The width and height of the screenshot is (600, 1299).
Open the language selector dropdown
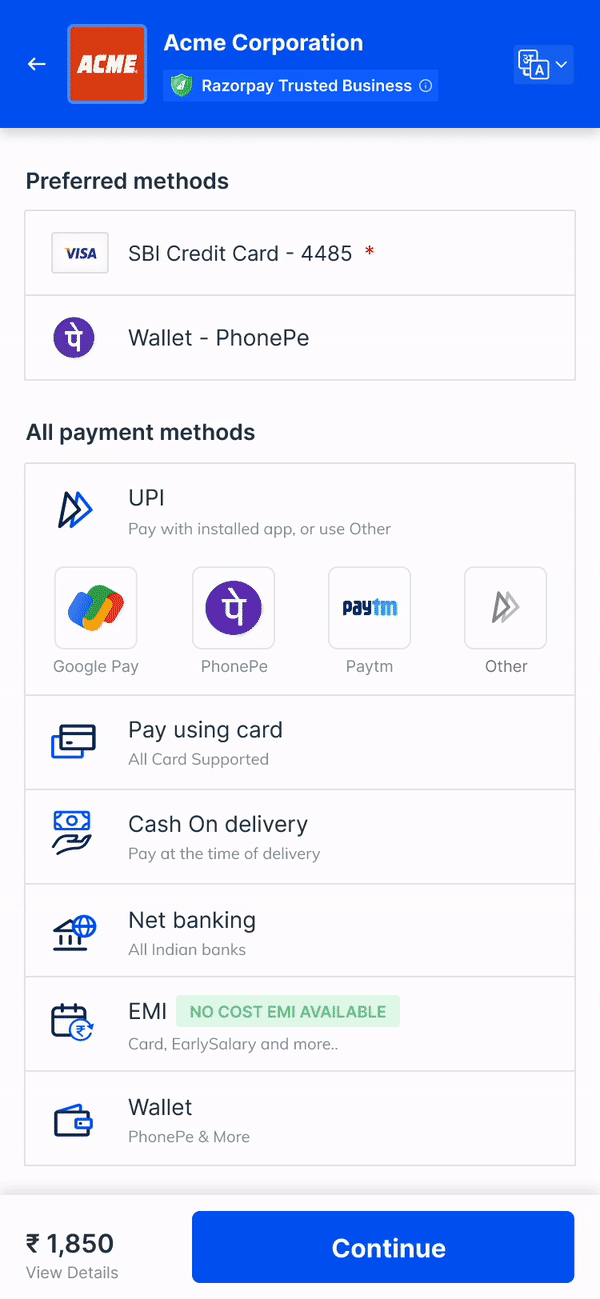click(543, 65)
